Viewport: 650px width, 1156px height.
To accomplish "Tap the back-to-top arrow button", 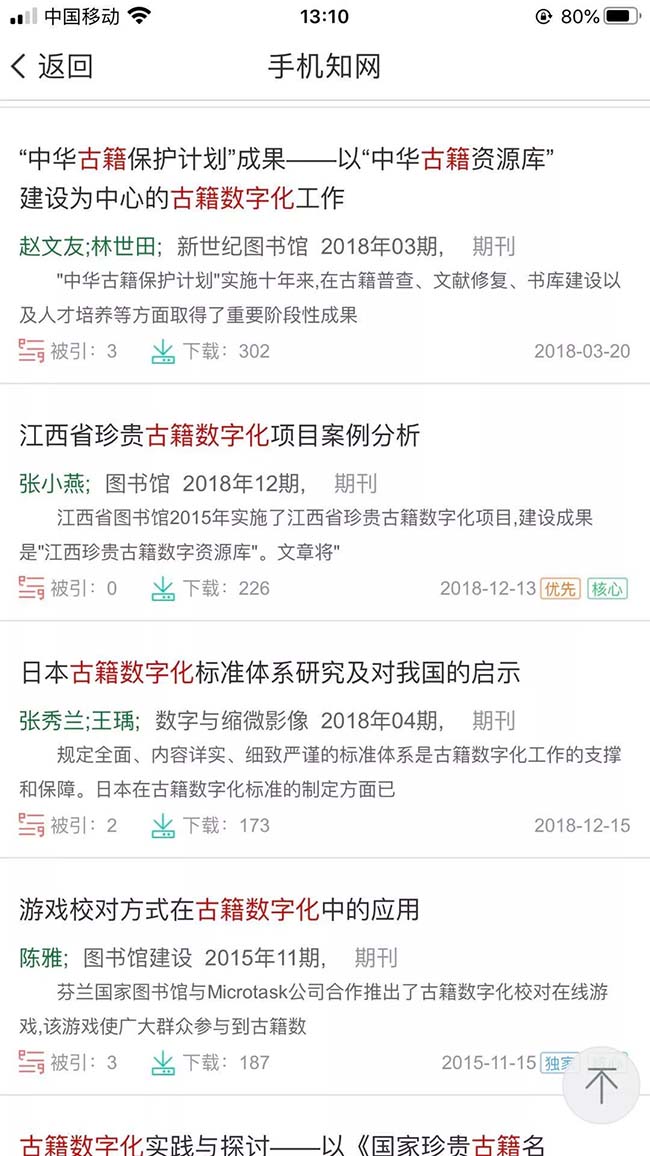I will coord(601,1085).
